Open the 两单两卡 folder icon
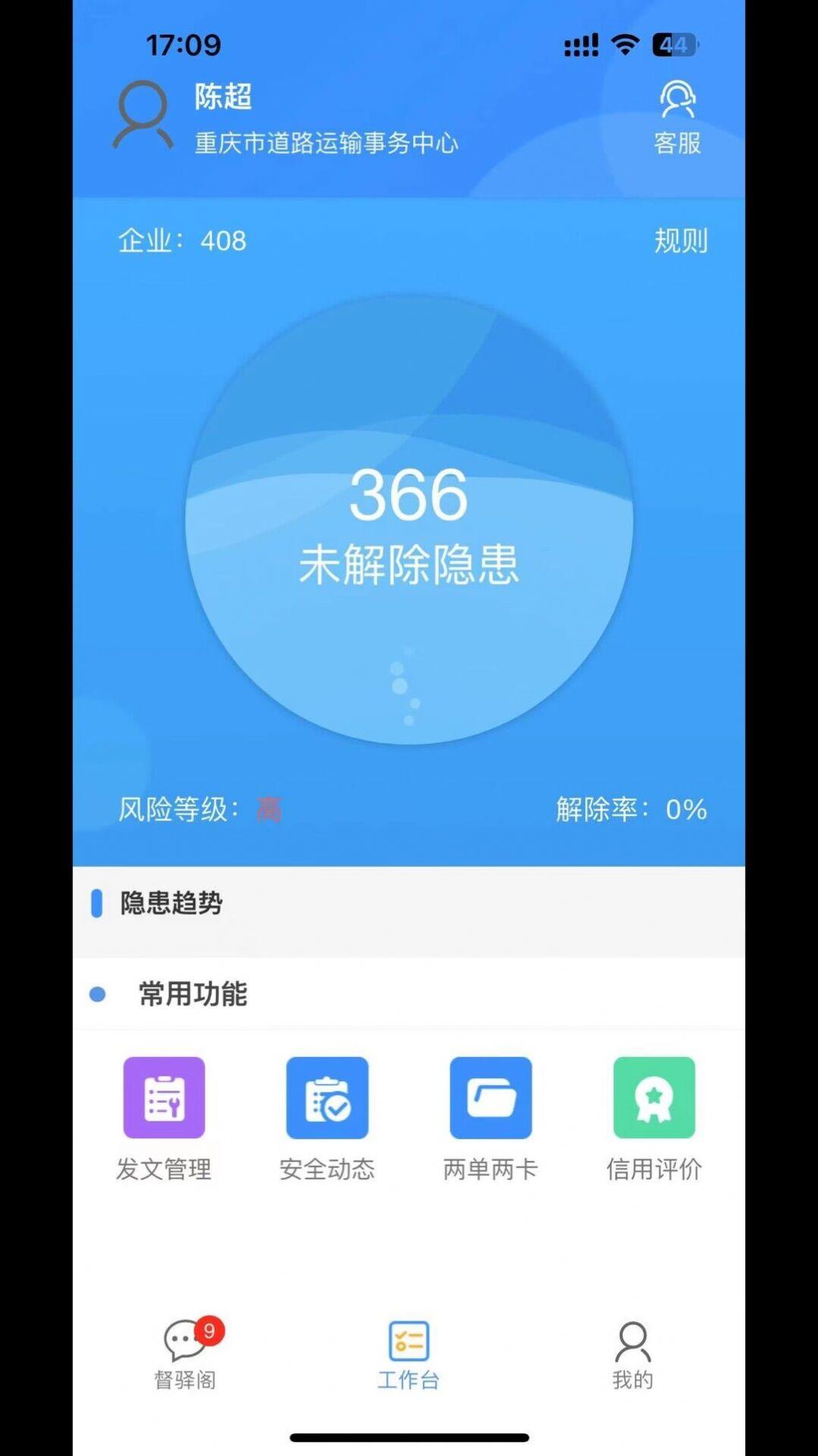Screen dimensions: 818x1456 [x=490, y=1099]
